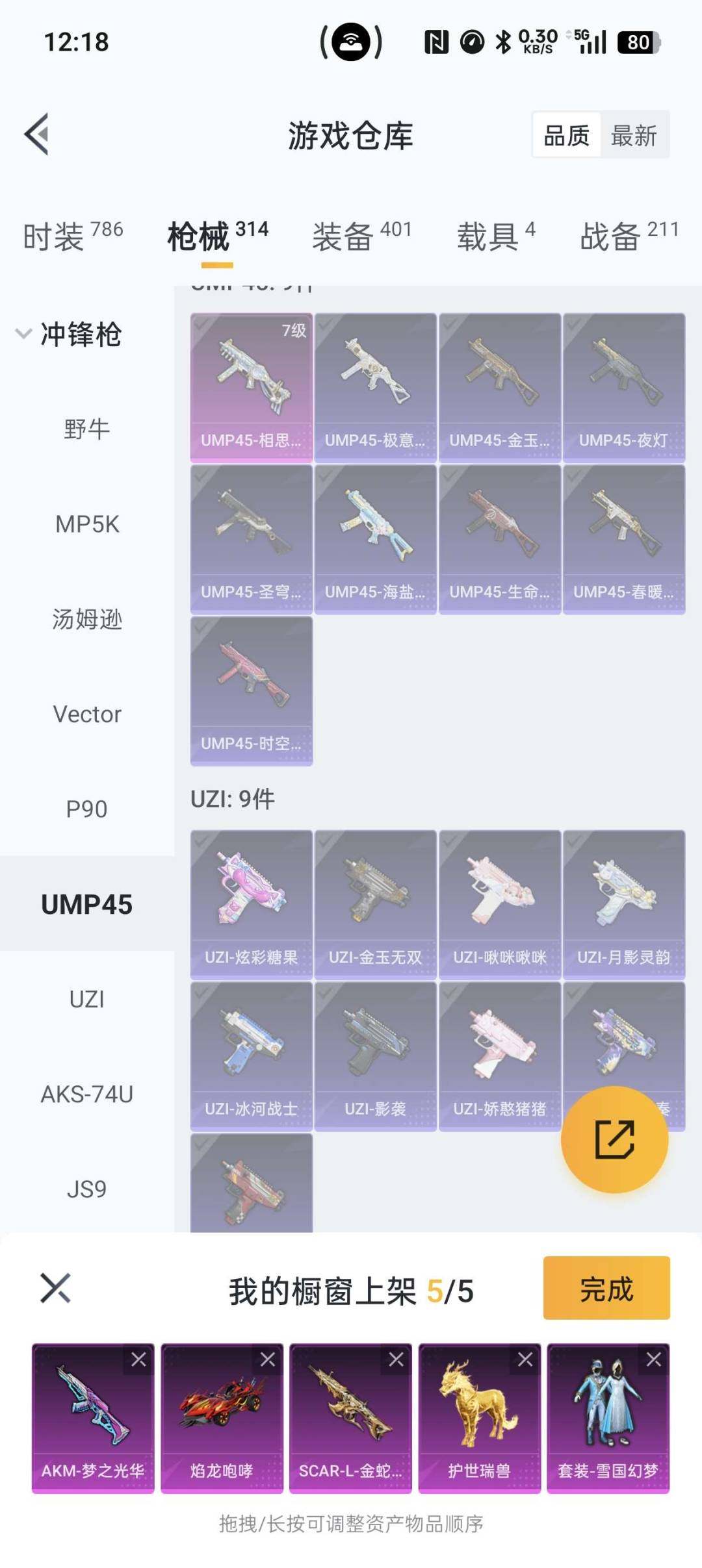Close the showcase panel with X
702x1568 pixels.
pos(55,1289)
